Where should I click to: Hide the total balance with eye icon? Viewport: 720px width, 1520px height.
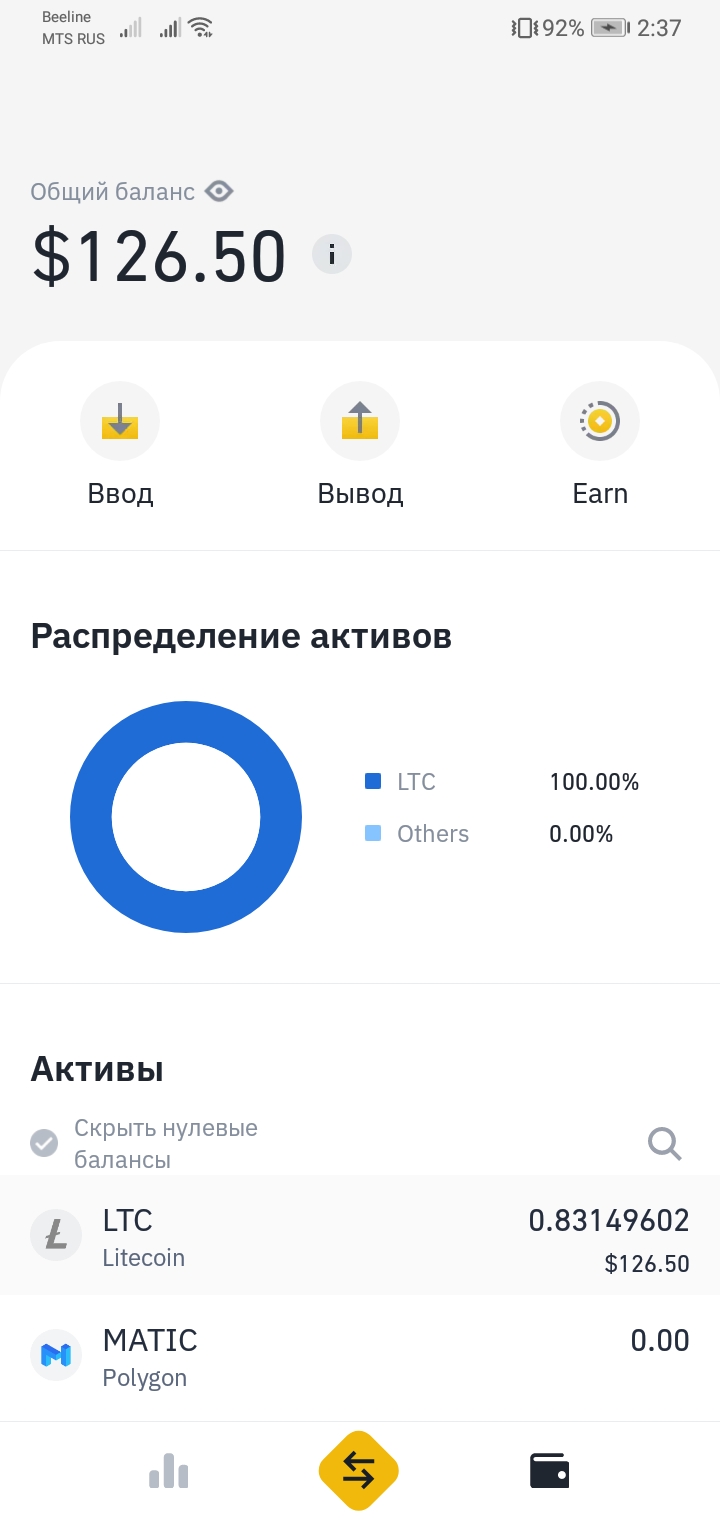(x=219, y=191)
